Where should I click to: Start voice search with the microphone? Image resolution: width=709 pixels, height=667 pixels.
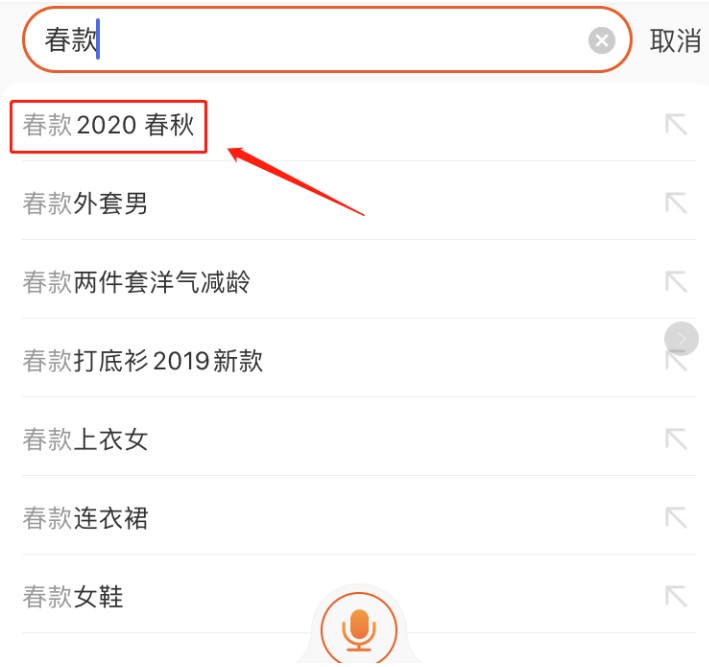[x=358, y=629]
